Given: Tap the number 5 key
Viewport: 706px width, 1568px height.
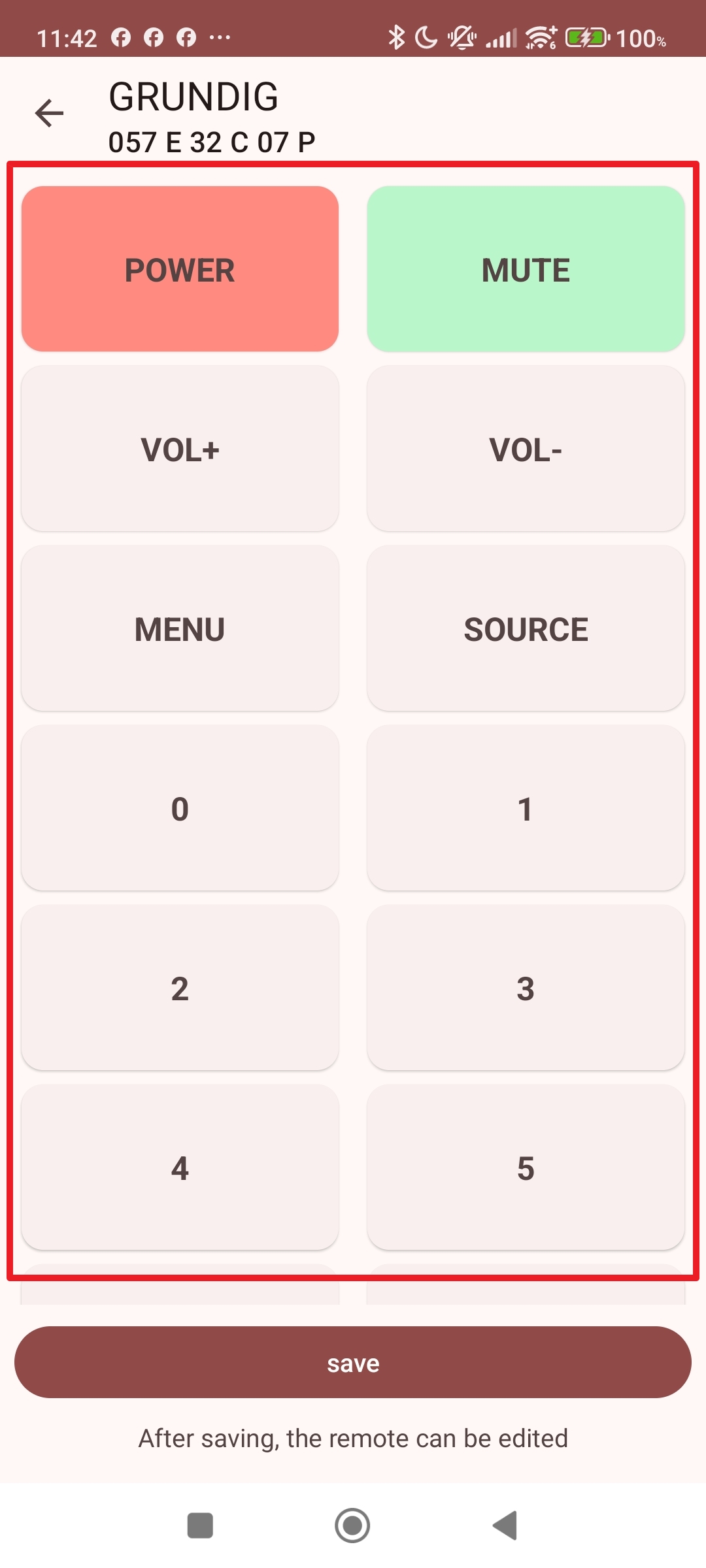Looking at the screenshot, I should (x=526, y=1168).
